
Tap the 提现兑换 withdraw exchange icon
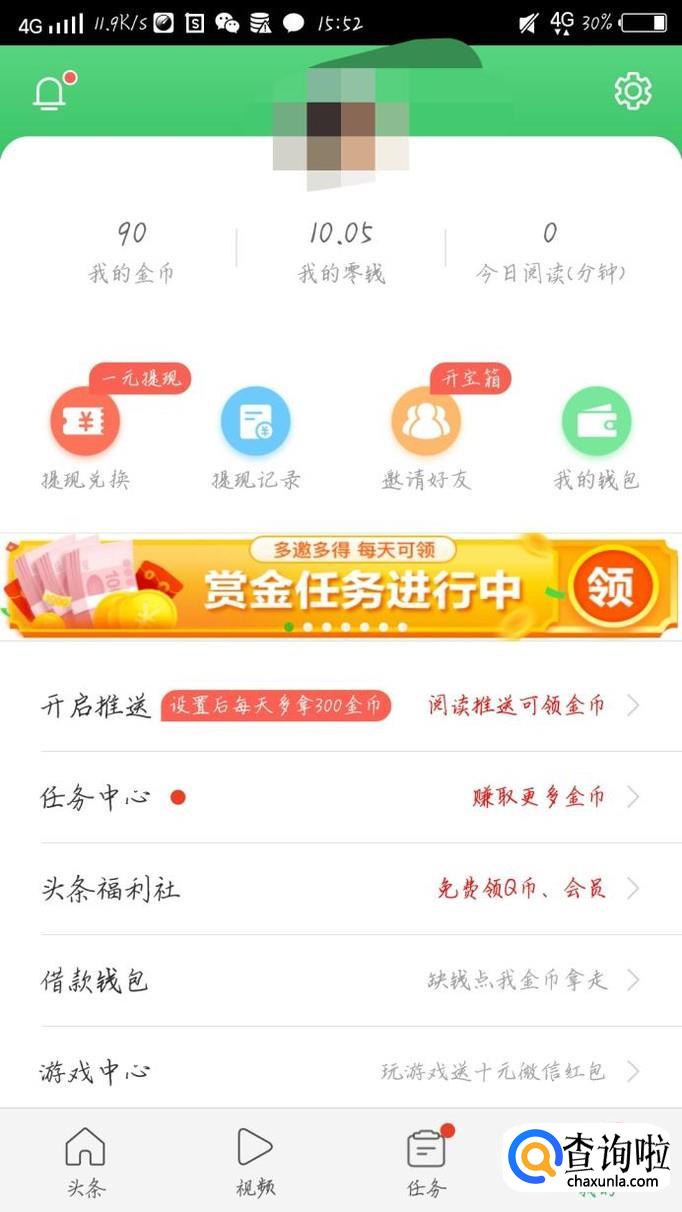pos(85,422)
